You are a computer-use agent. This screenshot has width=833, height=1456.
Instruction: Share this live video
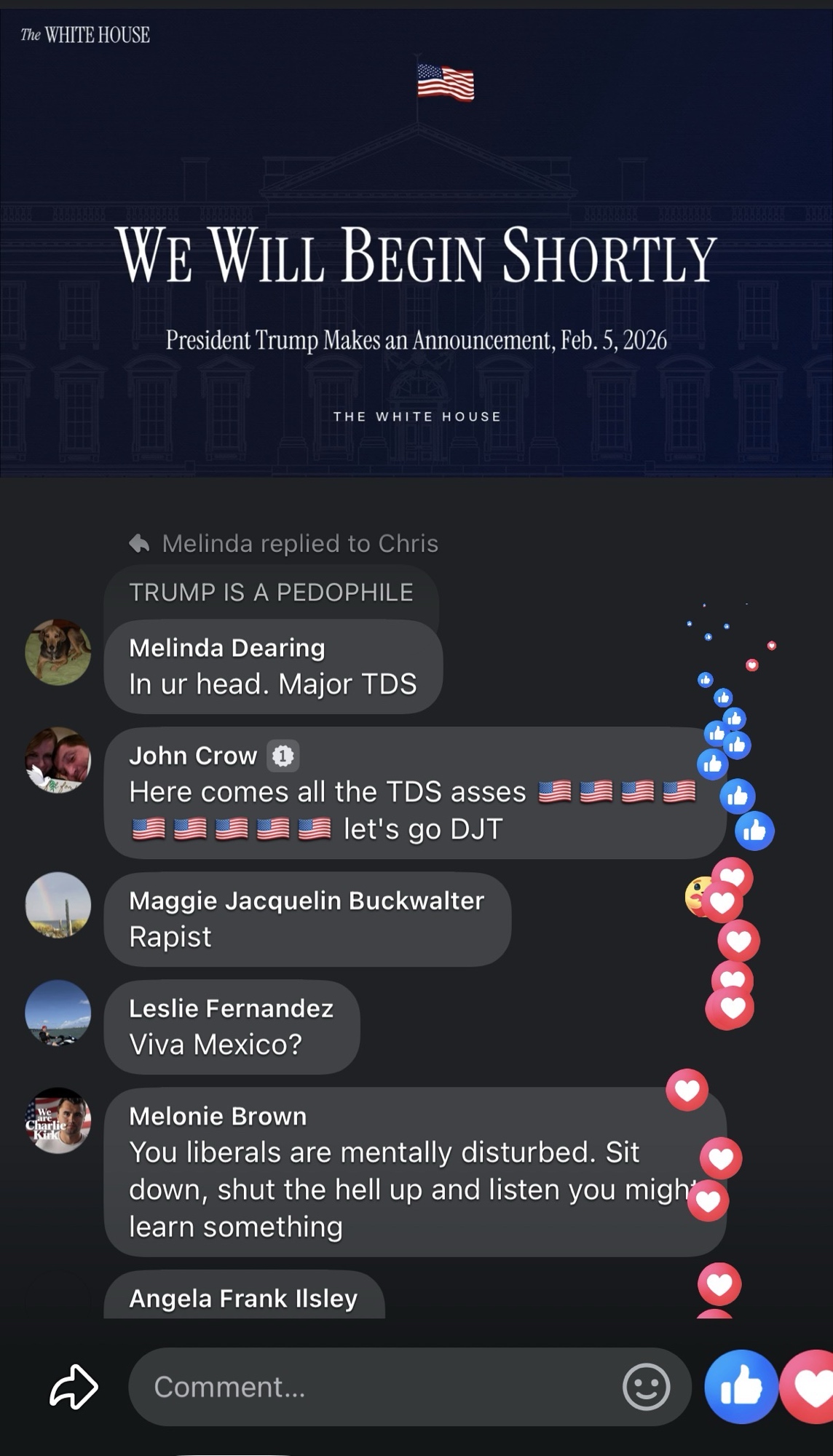[x=73, y=1386]
